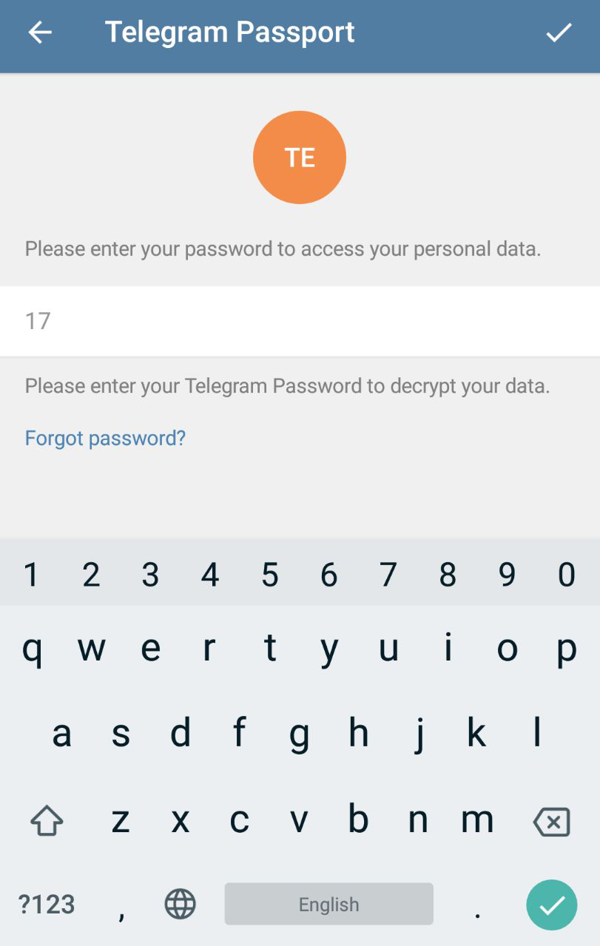Tap the backspace key

pos(551,822)
